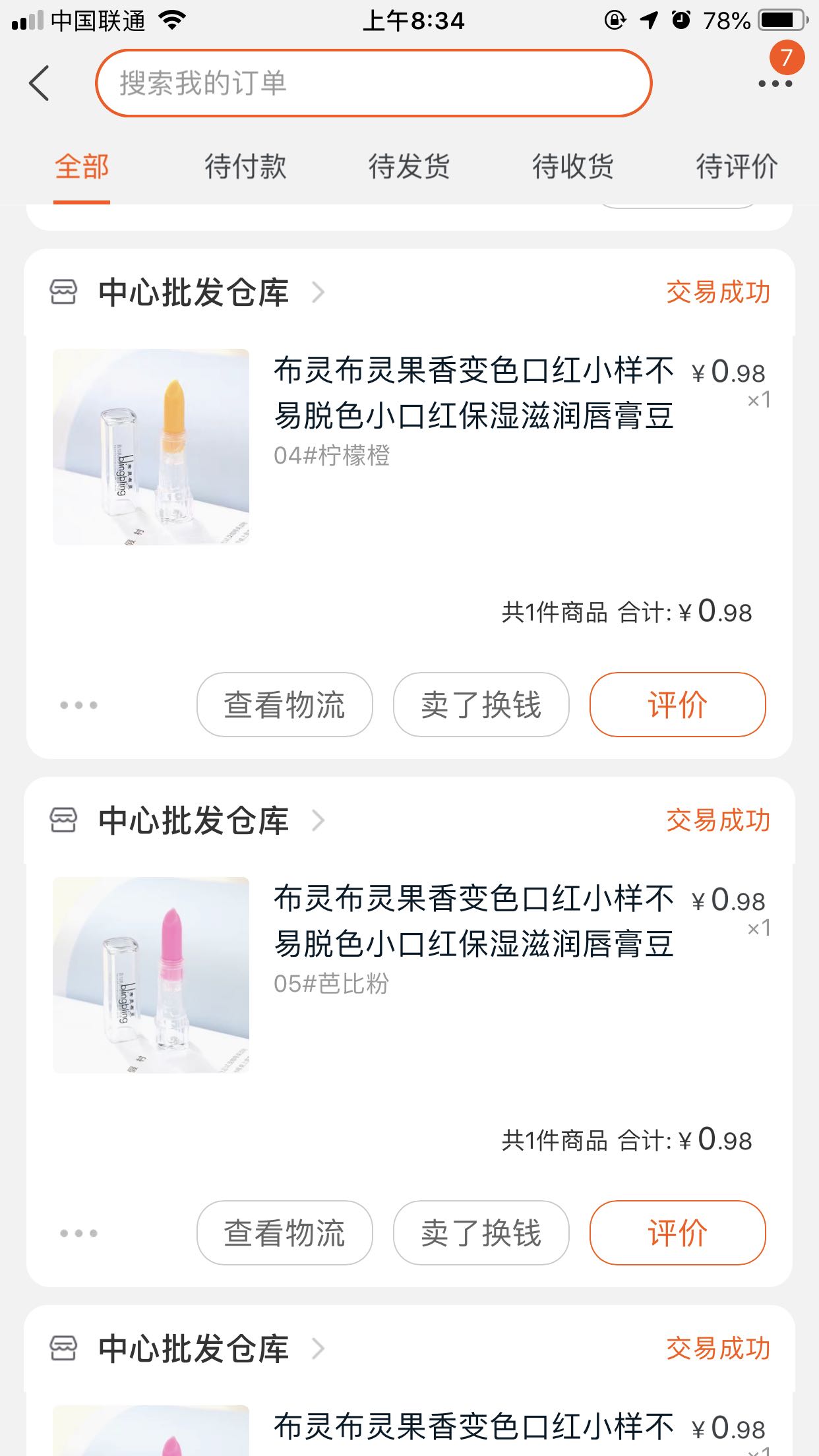This screenshot has width=819, height=1456.
Task: View logistics for the 04#柠檬橙 order
Action: [x=284, y=704]
